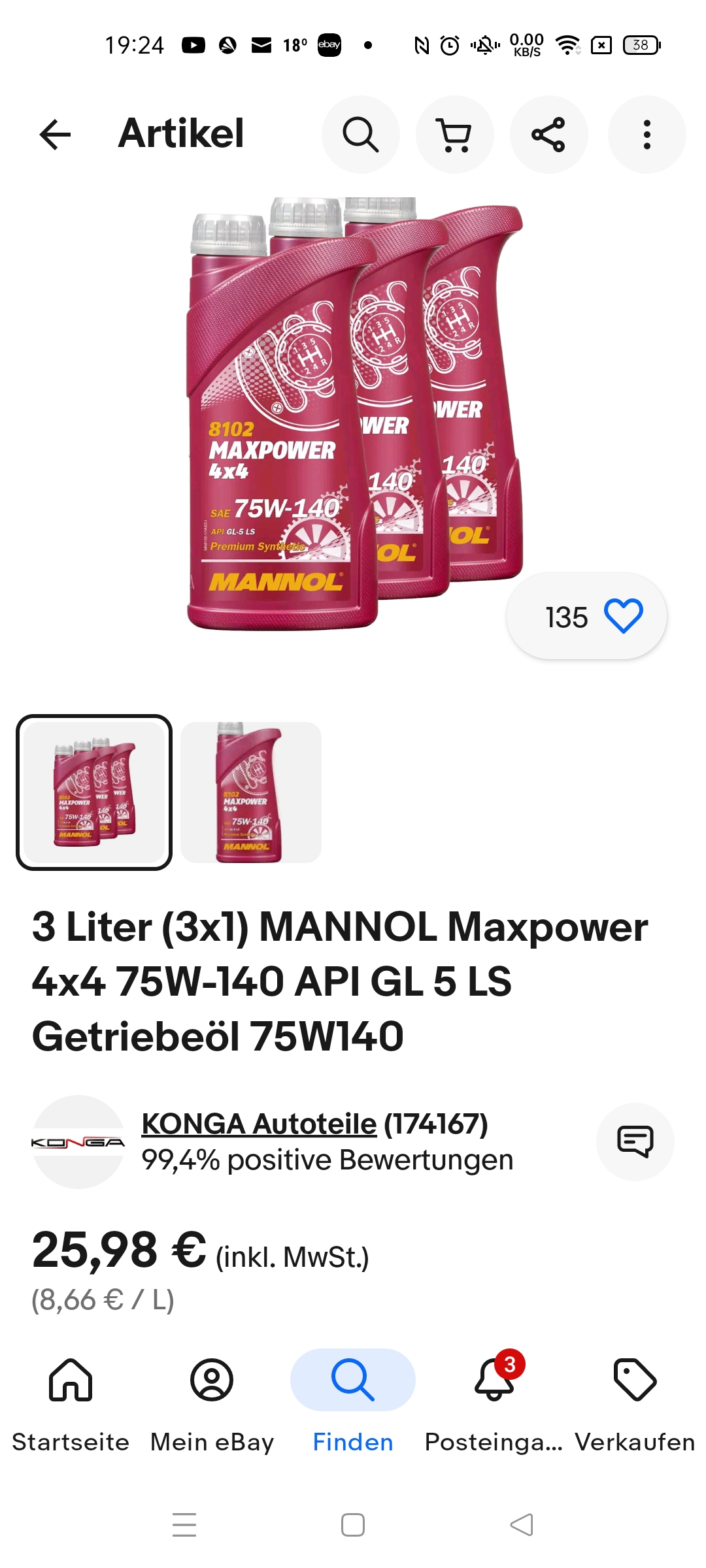Open search from the top bar
Screen dimensions: 706x1568
360,135
